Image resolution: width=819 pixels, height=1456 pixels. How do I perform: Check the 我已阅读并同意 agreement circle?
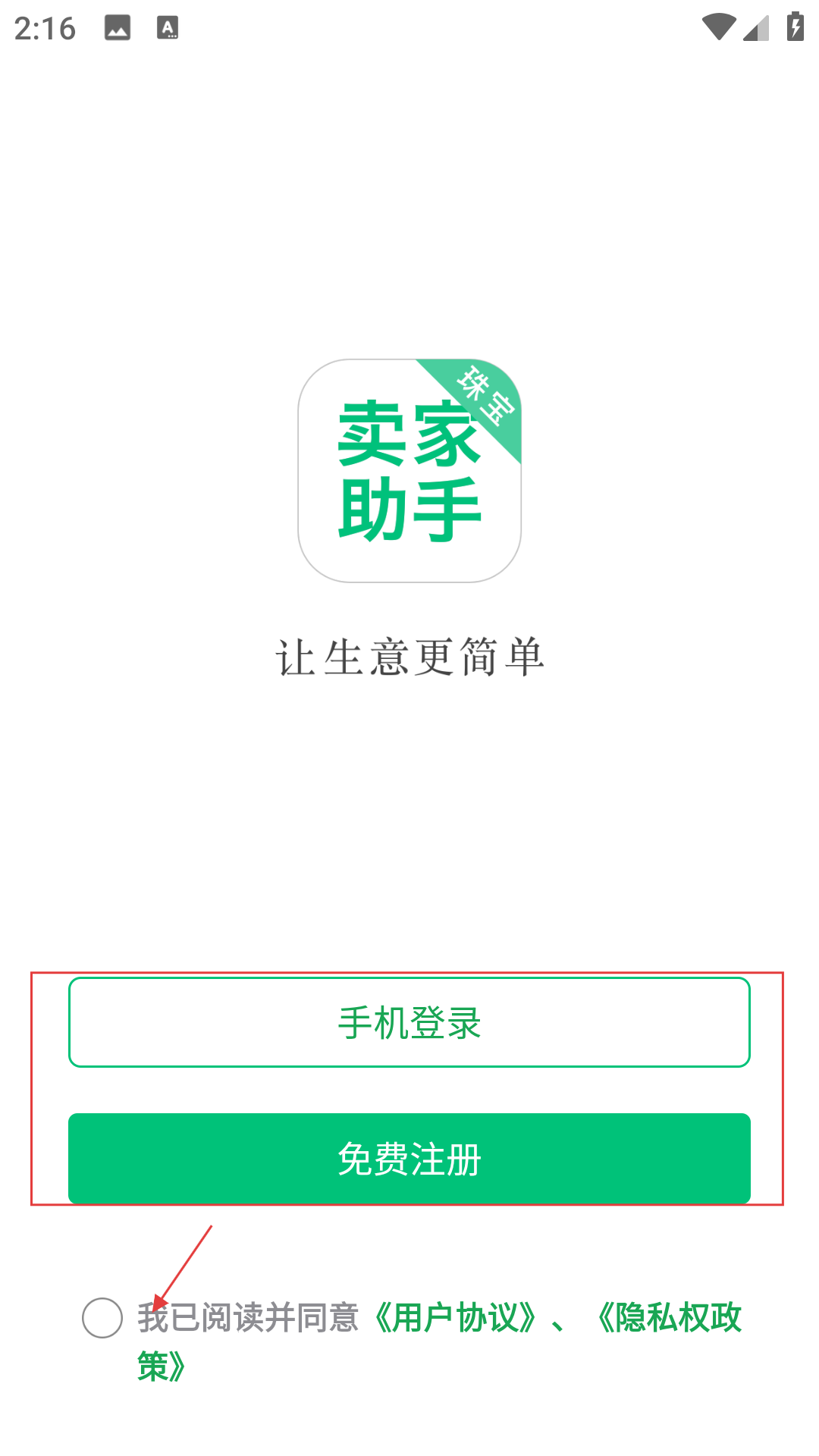102,1318
